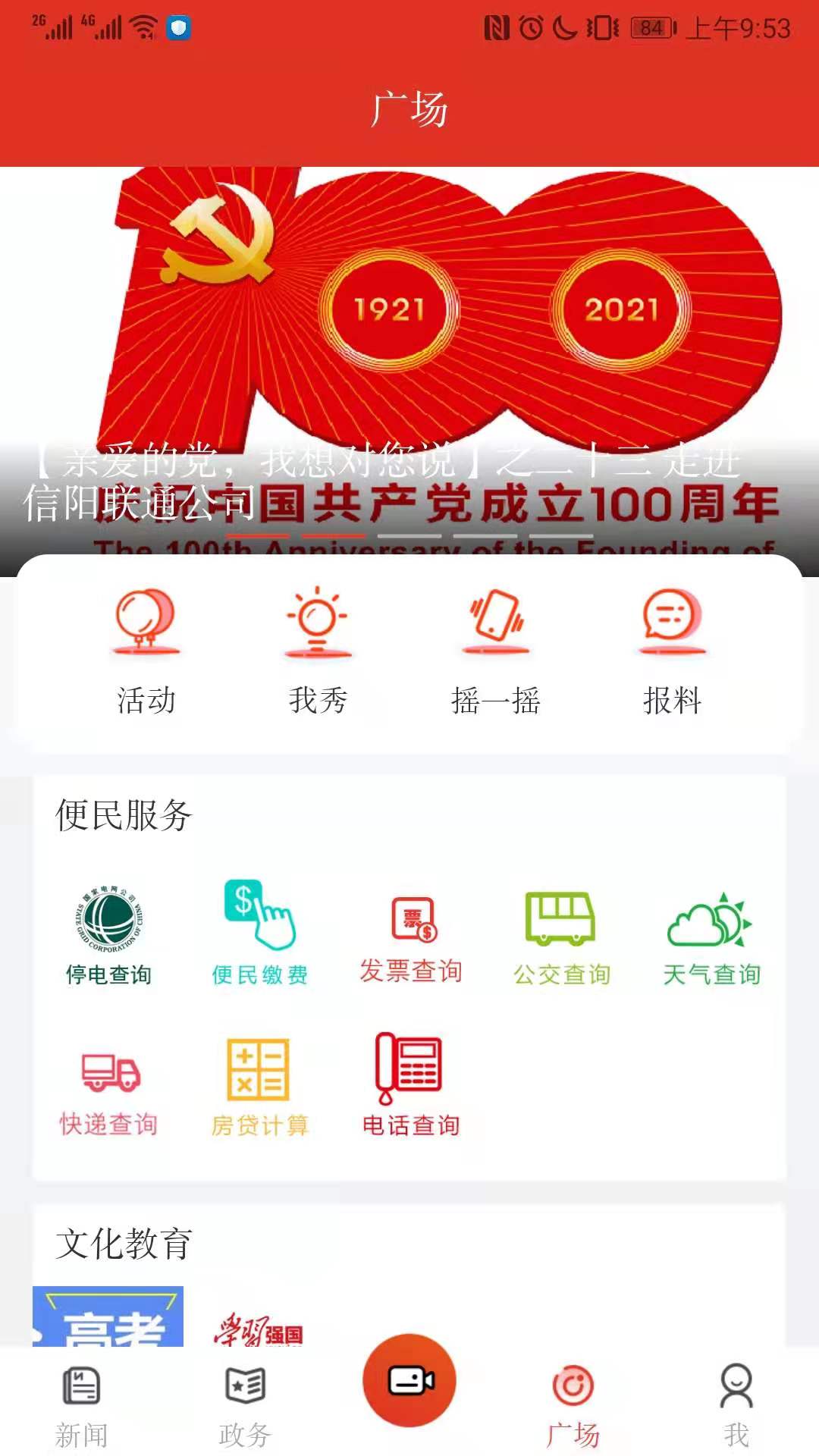The height and width of the screenshot is (1456, 819).
Task: Switch to the 政务 government tab
Action: (245, 1407)
